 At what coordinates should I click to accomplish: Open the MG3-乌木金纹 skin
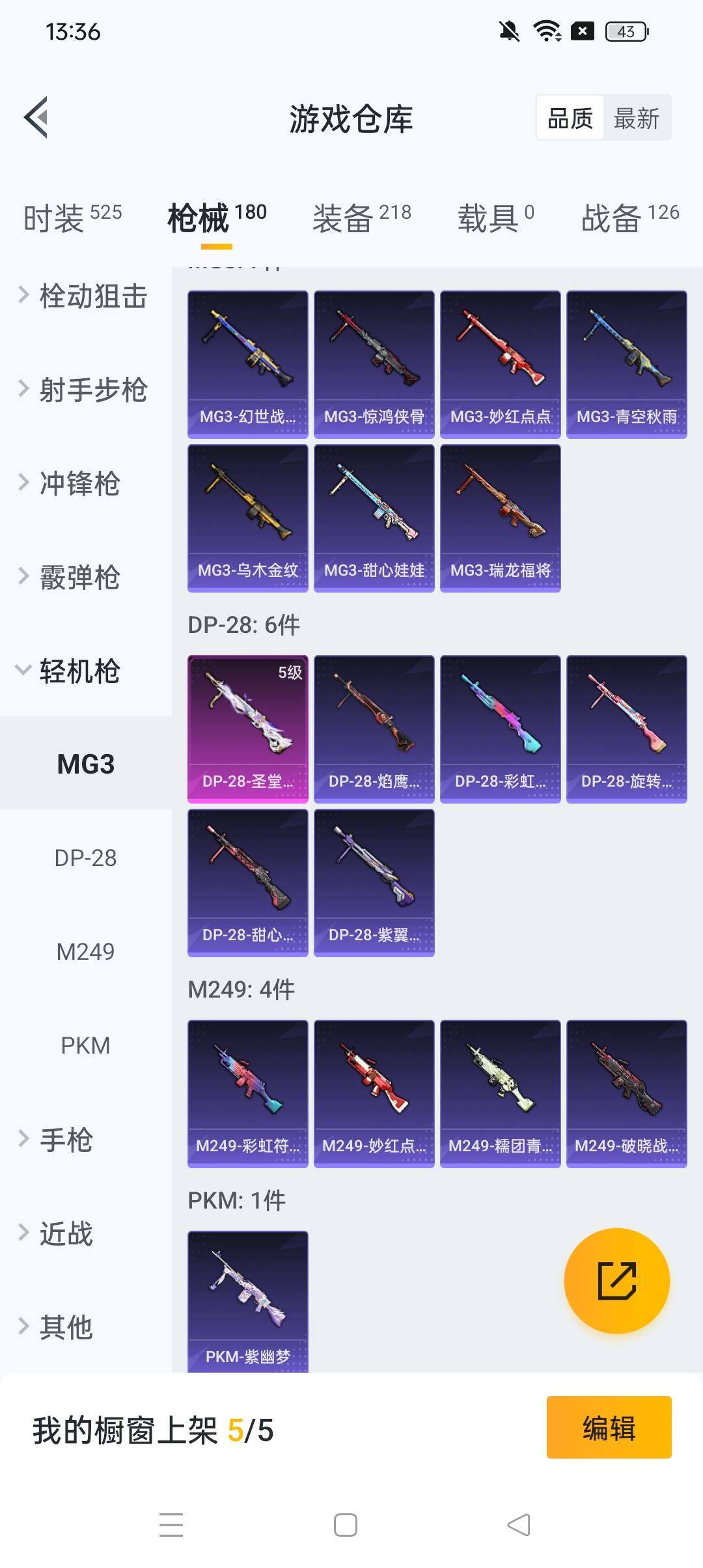pyautogui.click(x=247, y=518)
